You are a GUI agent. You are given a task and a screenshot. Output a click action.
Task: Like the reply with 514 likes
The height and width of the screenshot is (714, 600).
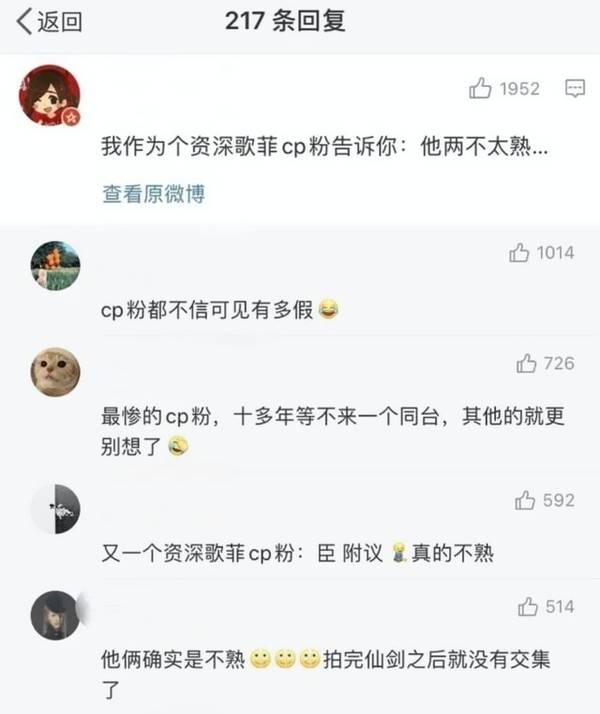pos(528,607)
